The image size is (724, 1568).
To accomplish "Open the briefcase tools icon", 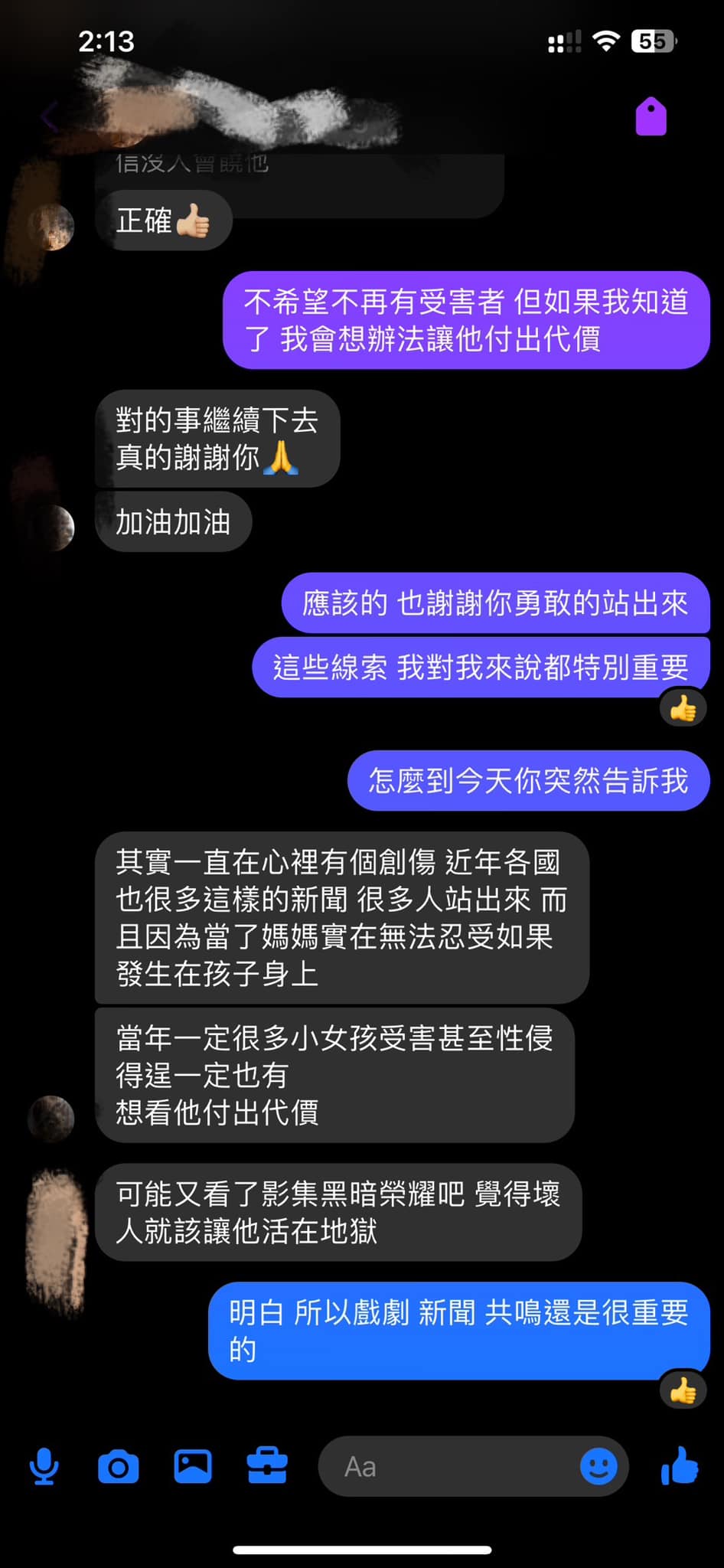I will [267, 1466].
